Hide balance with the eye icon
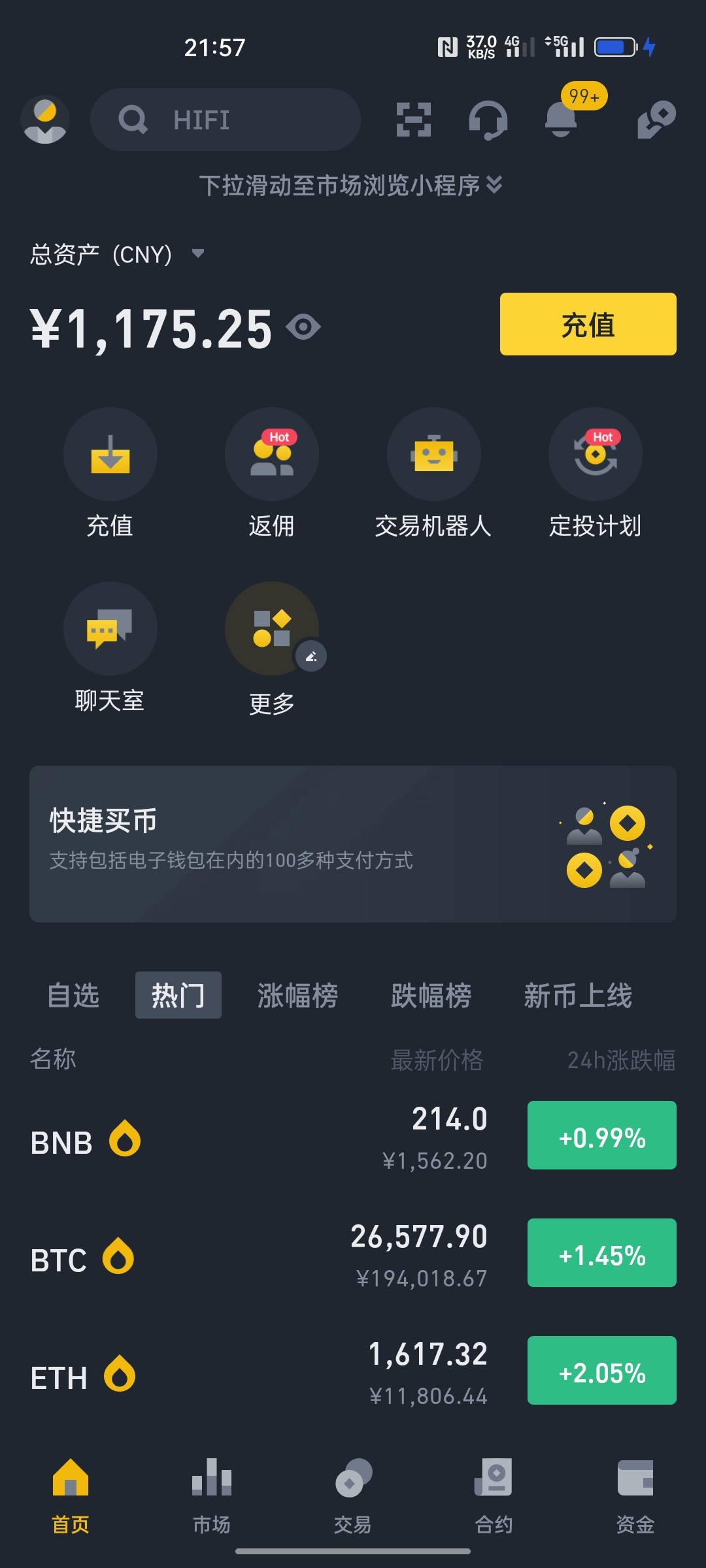 [303, 327]
